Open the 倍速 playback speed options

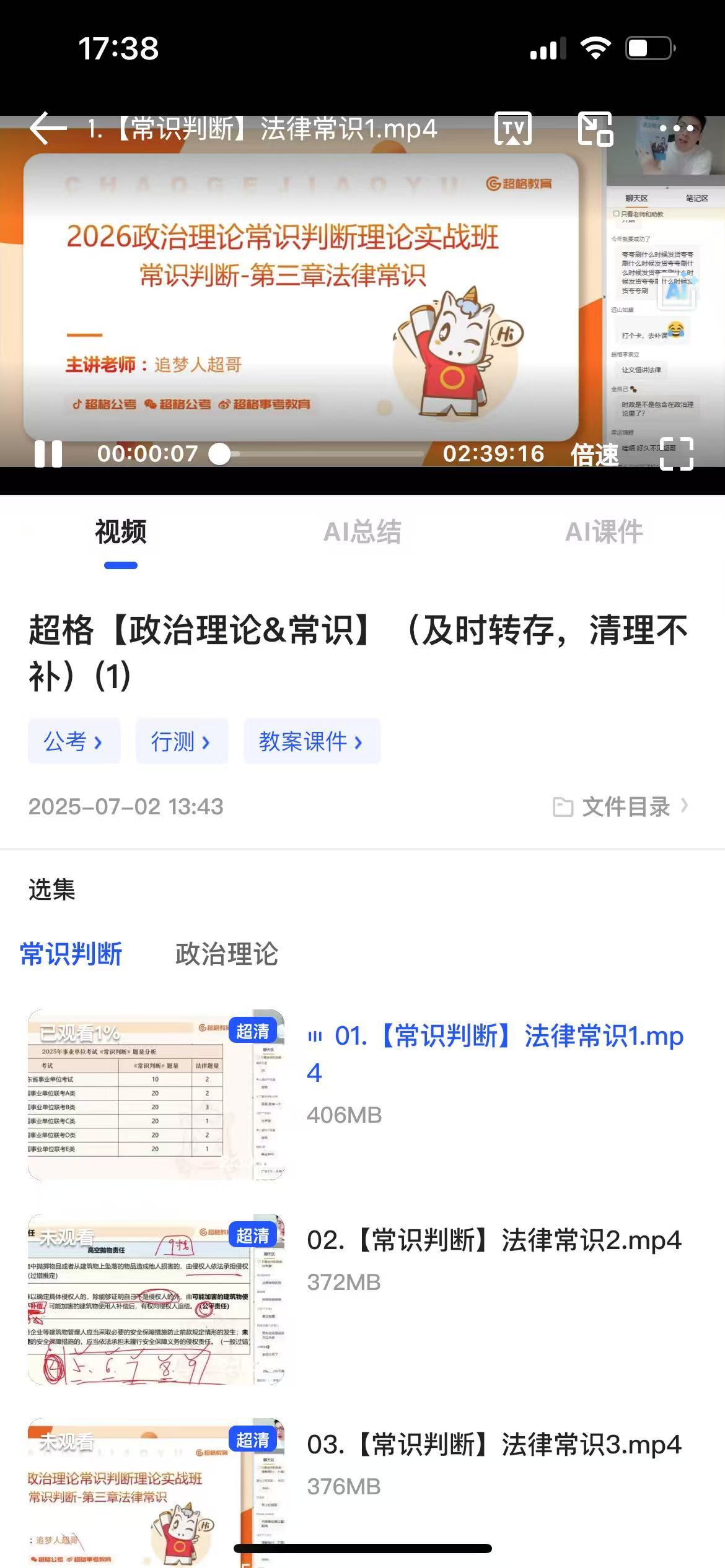click(594, 455)
